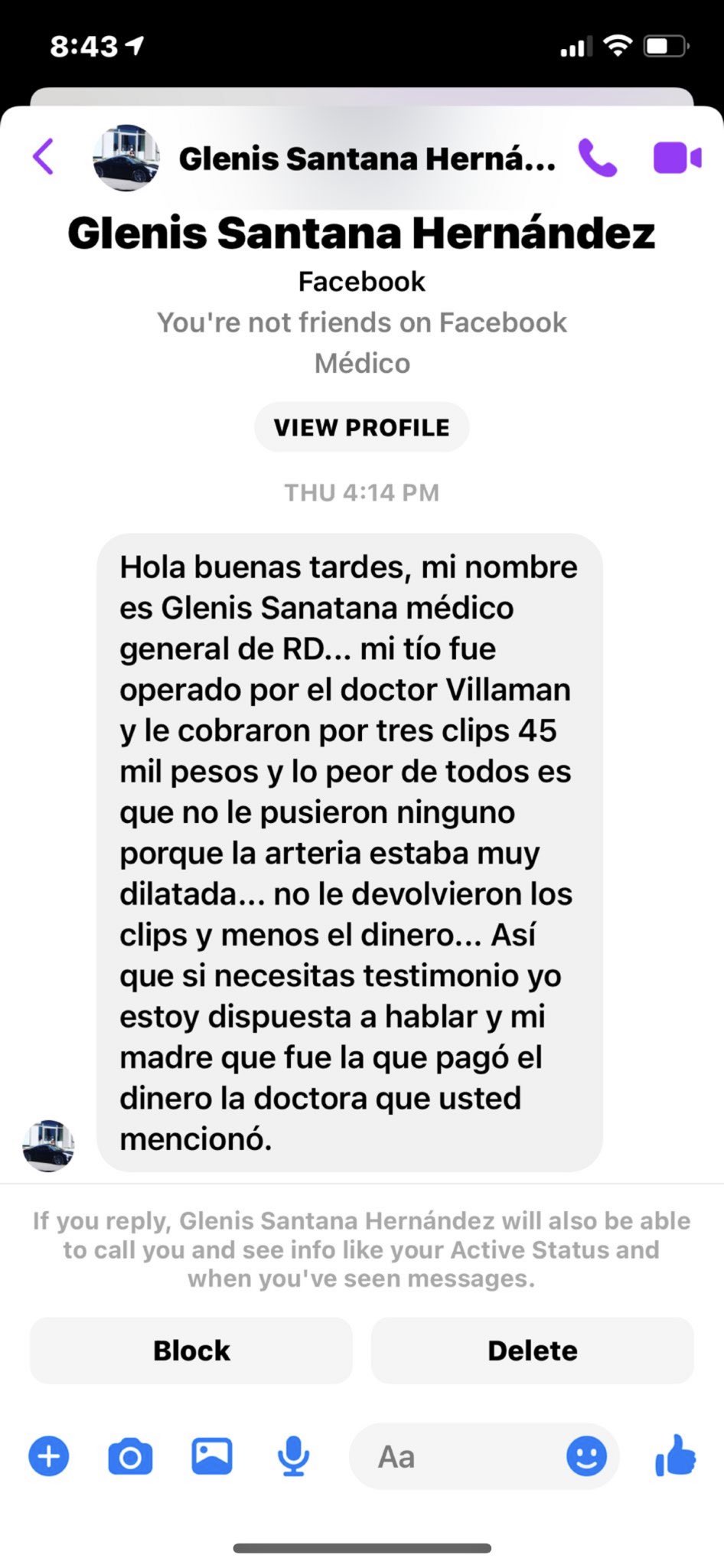Block Glenis Santana Hernández
This screenshot has width=724, height=1568.
click(191, 1350)
